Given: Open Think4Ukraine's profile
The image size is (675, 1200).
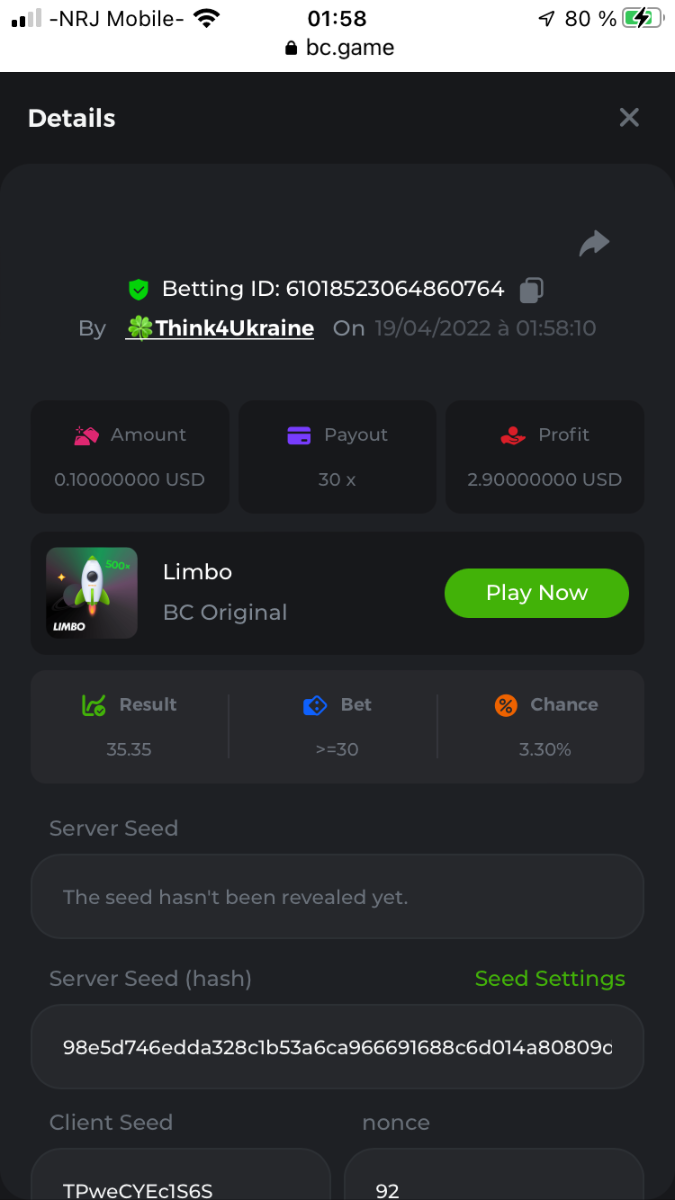Looking at the screenshot, I should tap(220, 328).
